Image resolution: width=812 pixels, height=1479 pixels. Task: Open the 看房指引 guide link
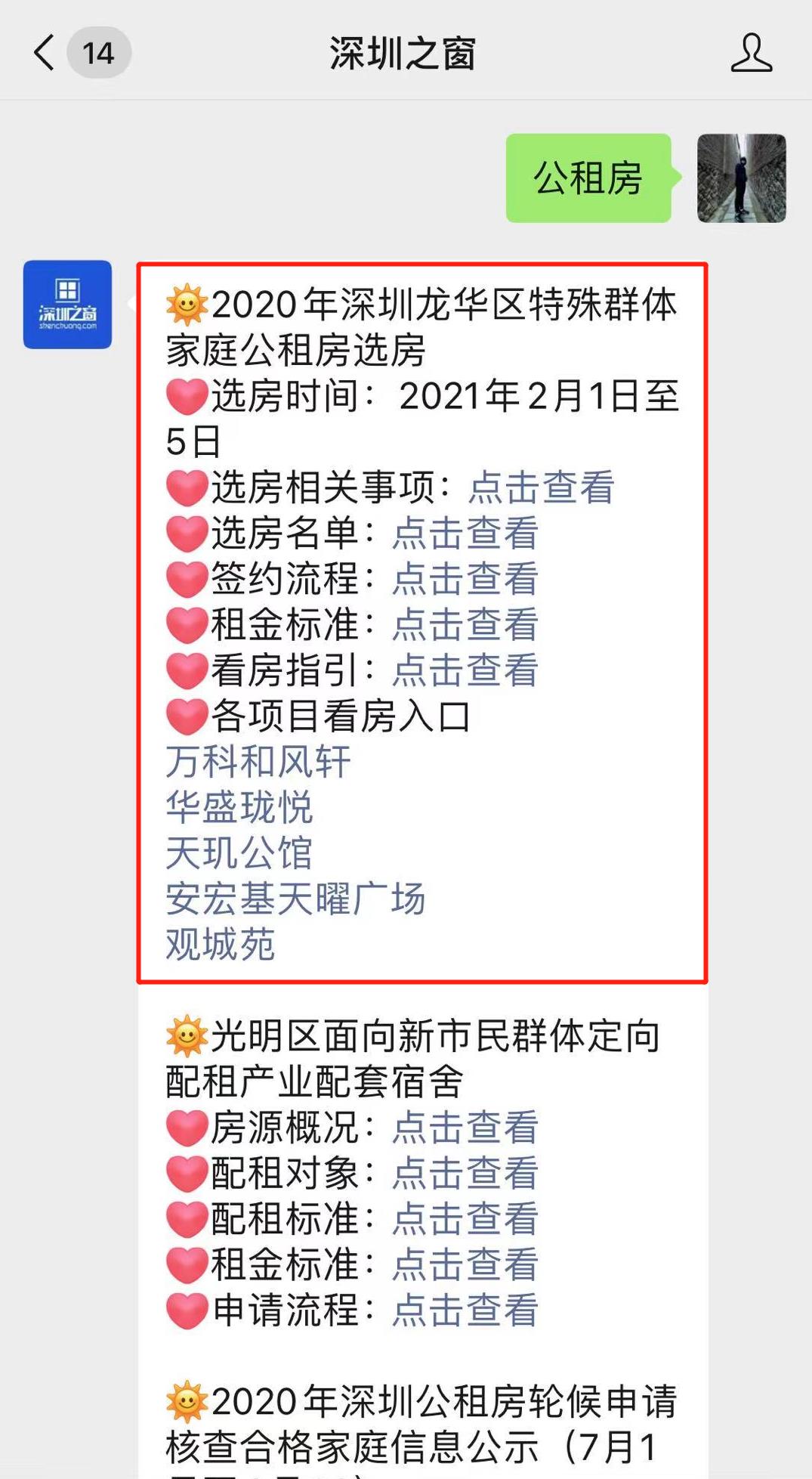(465, 670)
